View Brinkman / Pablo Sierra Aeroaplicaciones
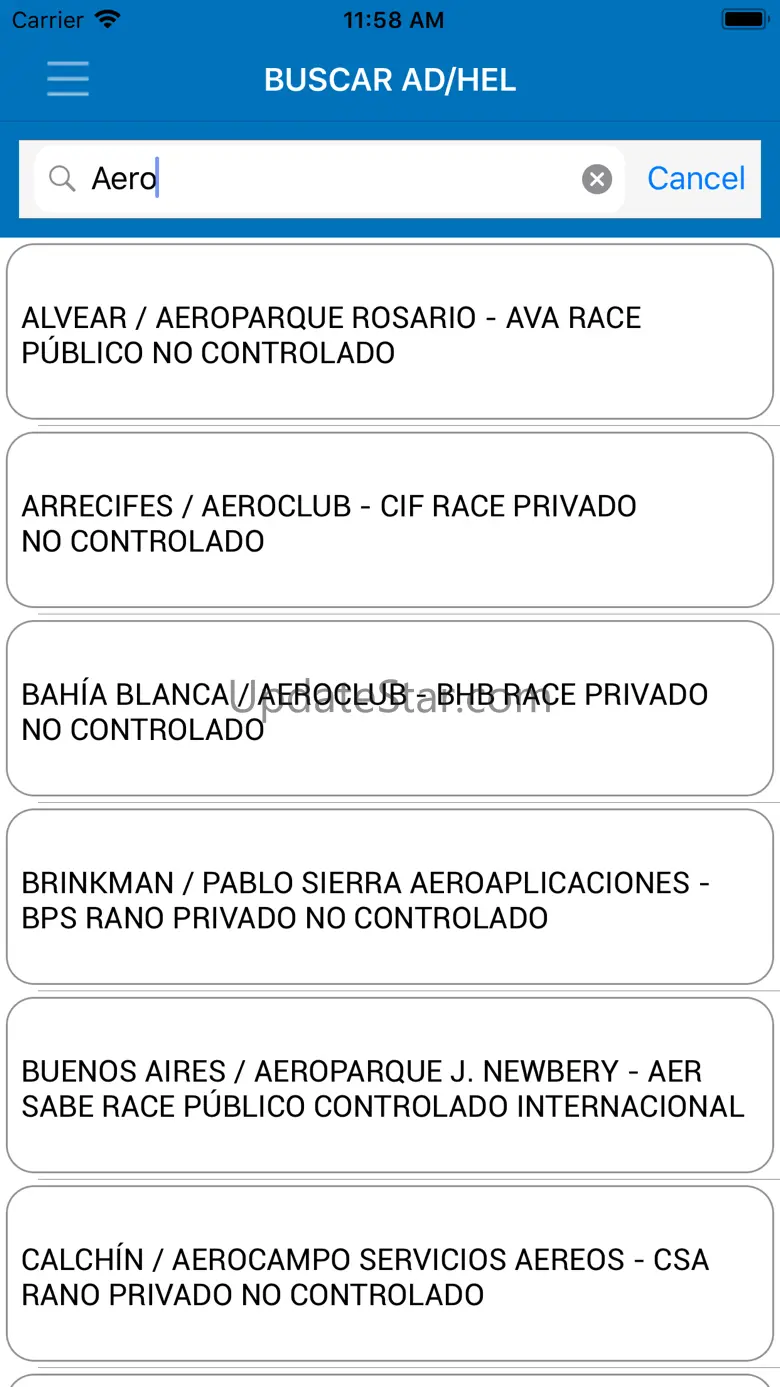 pyautogui.click(x=390, y=897)
